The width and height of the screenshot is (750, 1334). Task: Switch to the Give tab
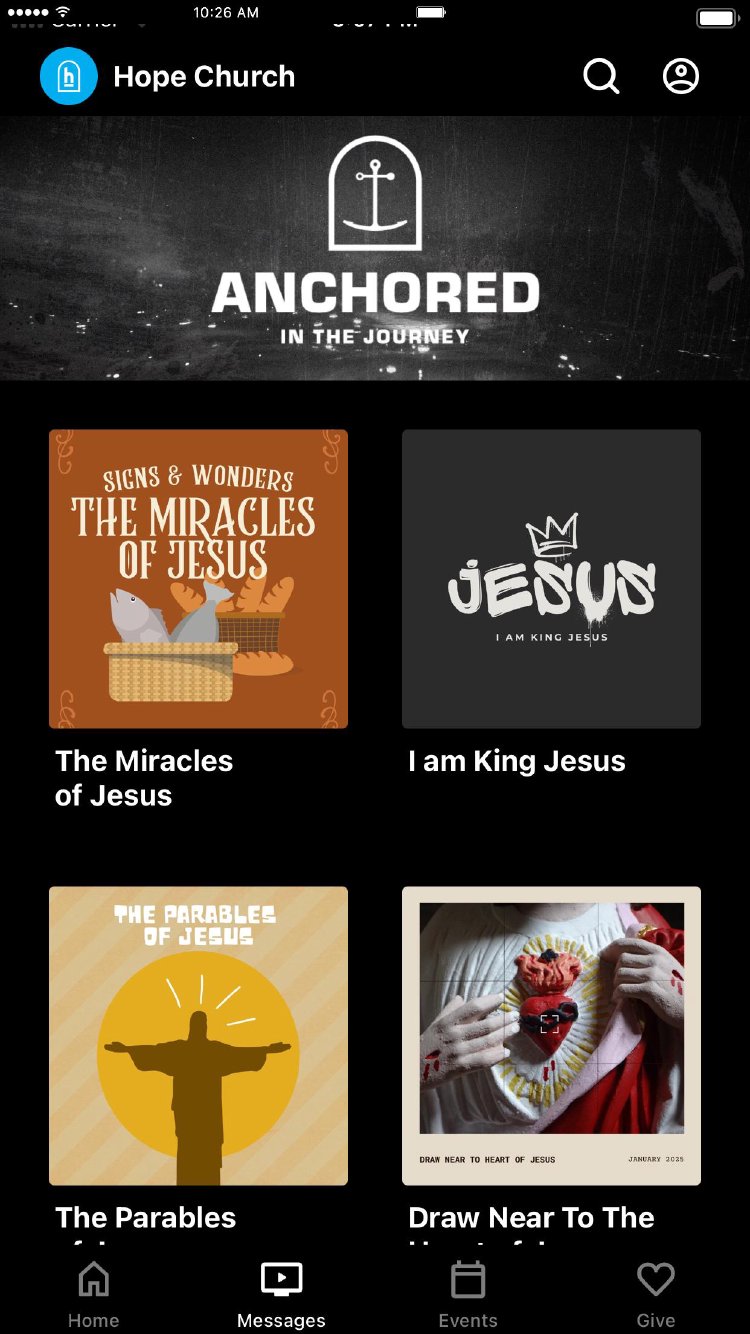point(656,1294)
